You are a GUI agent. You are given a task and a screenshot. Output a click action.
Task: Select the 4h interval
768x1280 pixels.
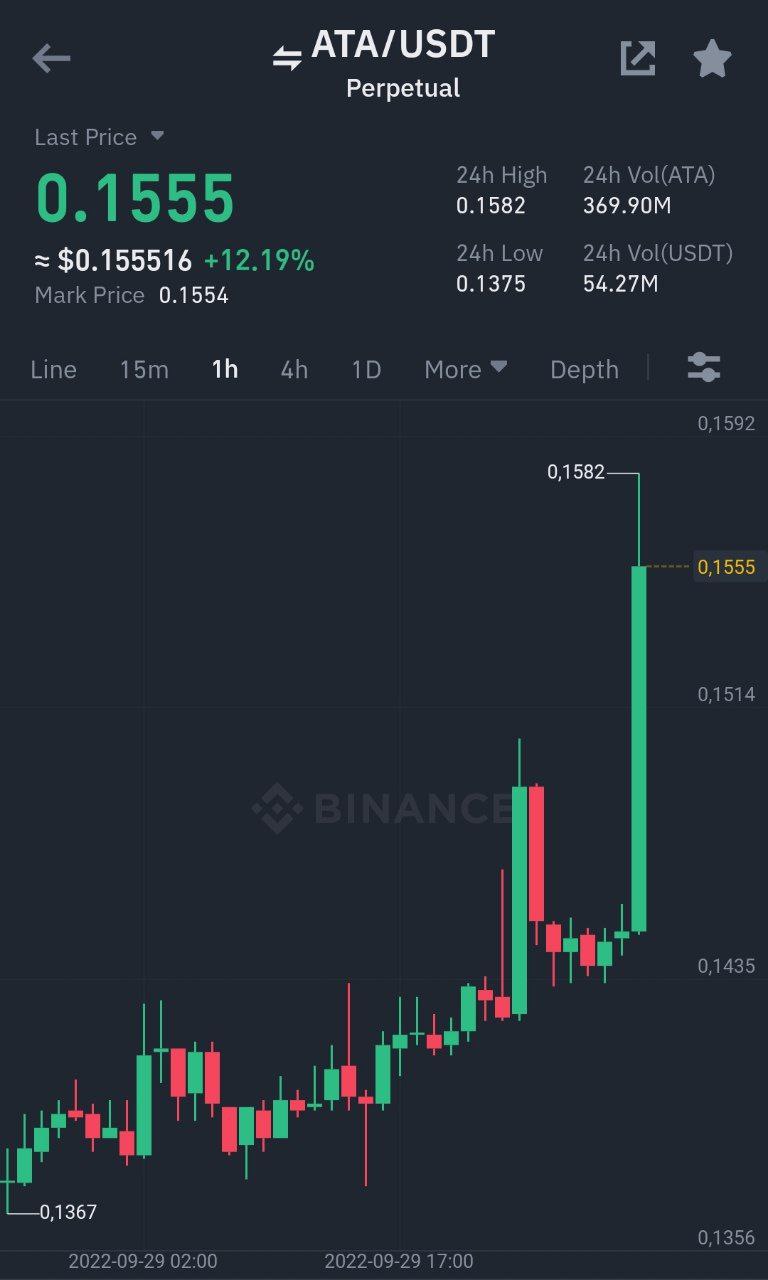(294, 369)
